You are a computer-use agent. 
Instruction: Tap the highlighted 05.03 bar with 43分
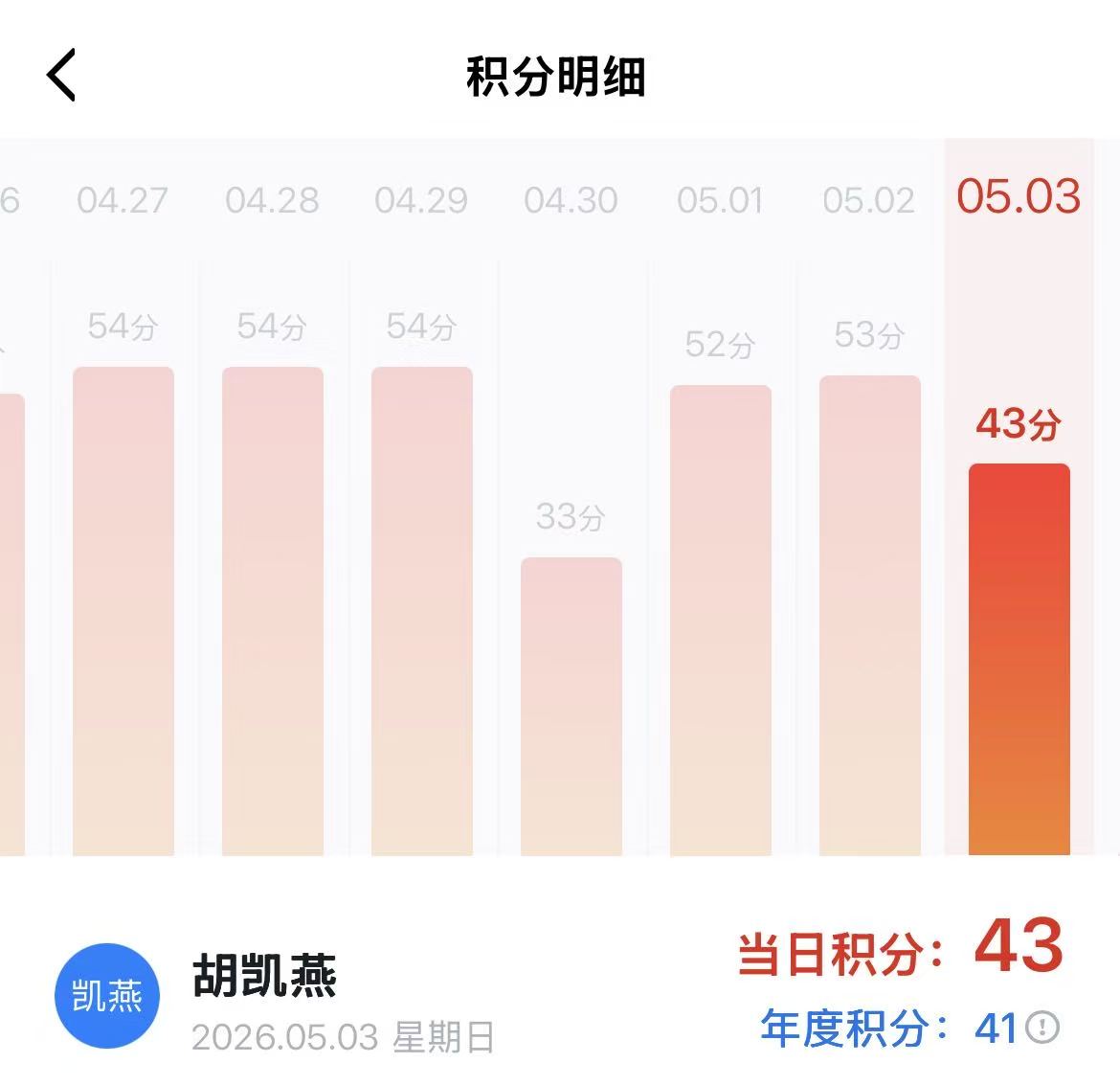pyautogui.click(x=1019, y=659)
